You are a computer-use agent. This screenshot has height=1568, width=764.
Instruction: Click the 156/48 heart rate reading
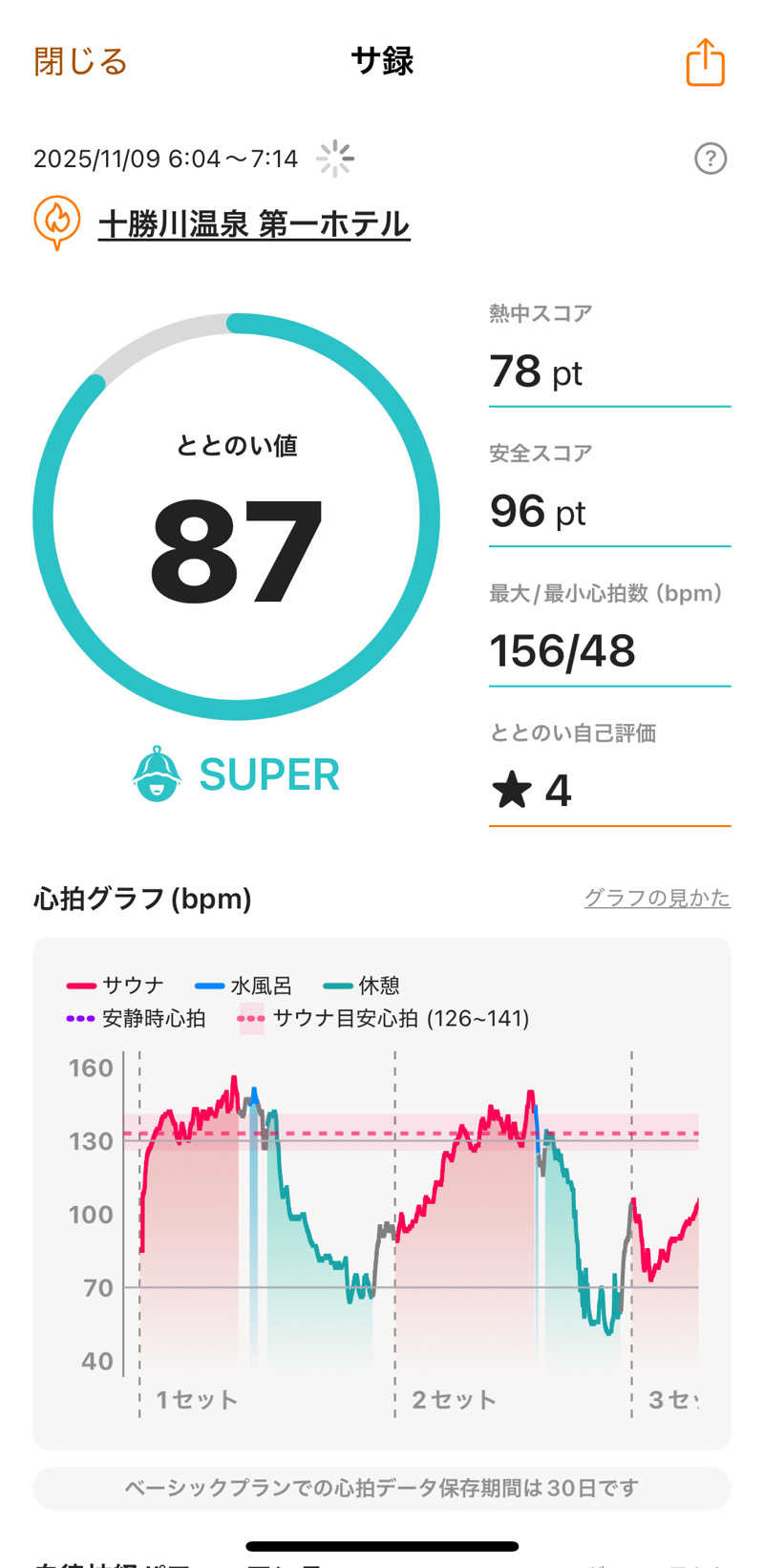point(562,650)
